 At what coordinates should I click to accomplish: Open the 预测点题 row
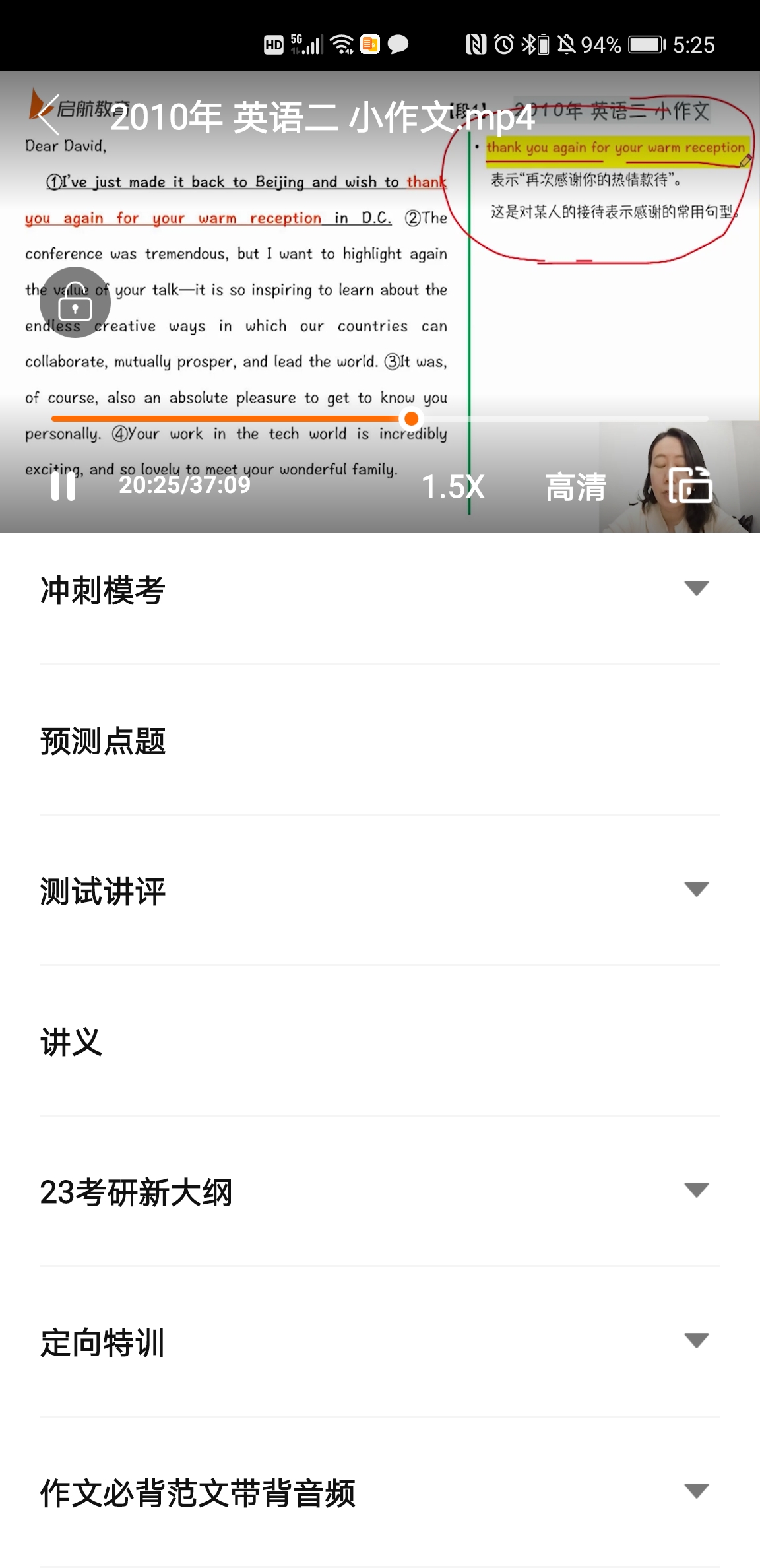click(379, 740)
